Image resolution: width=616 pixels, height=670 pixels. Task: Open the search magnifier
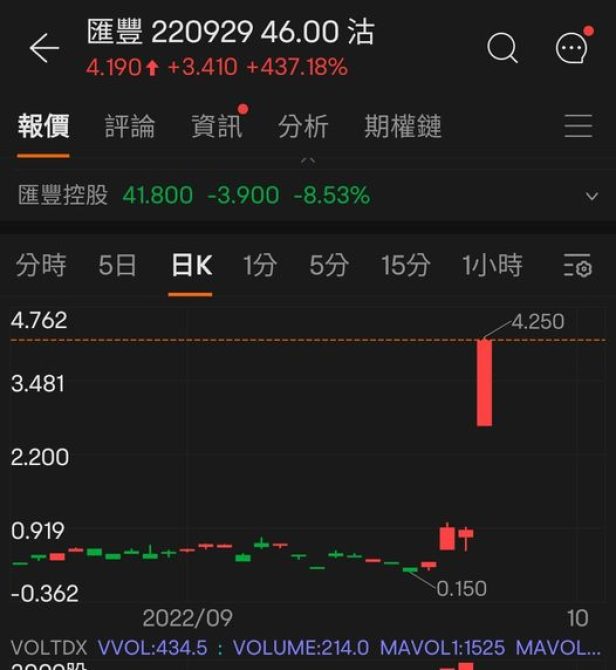pyautogui.click(x=502, y=48)
